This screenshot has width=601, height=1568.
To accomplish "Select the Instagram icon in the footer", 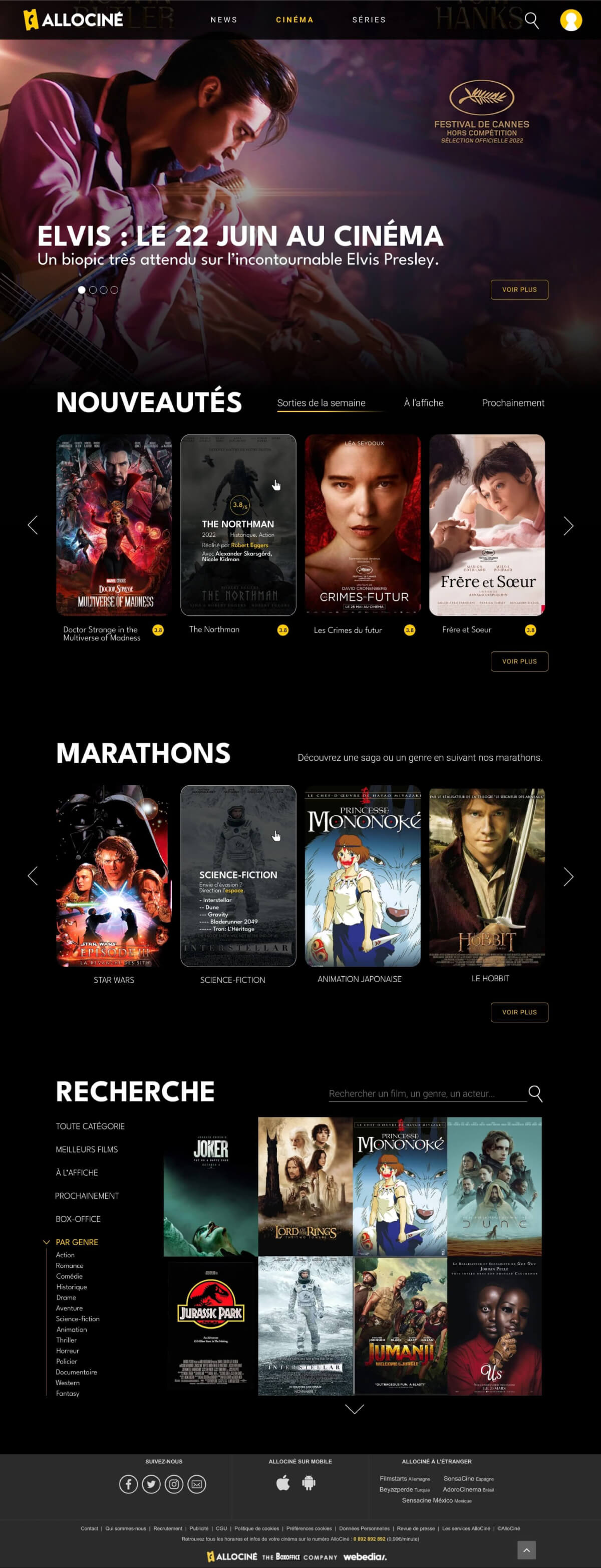I will coord(174,1485).
